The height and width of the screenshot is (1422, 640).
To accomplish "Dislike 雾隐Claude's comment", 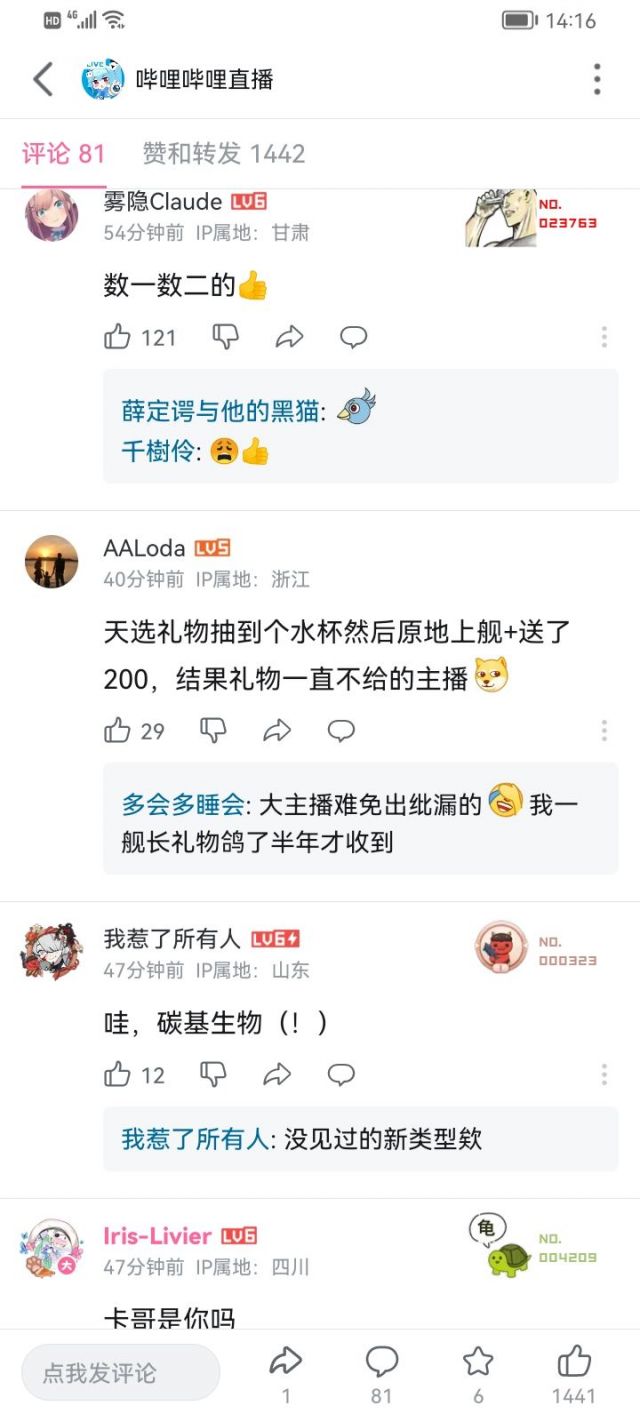I will (x=226, y=337).
